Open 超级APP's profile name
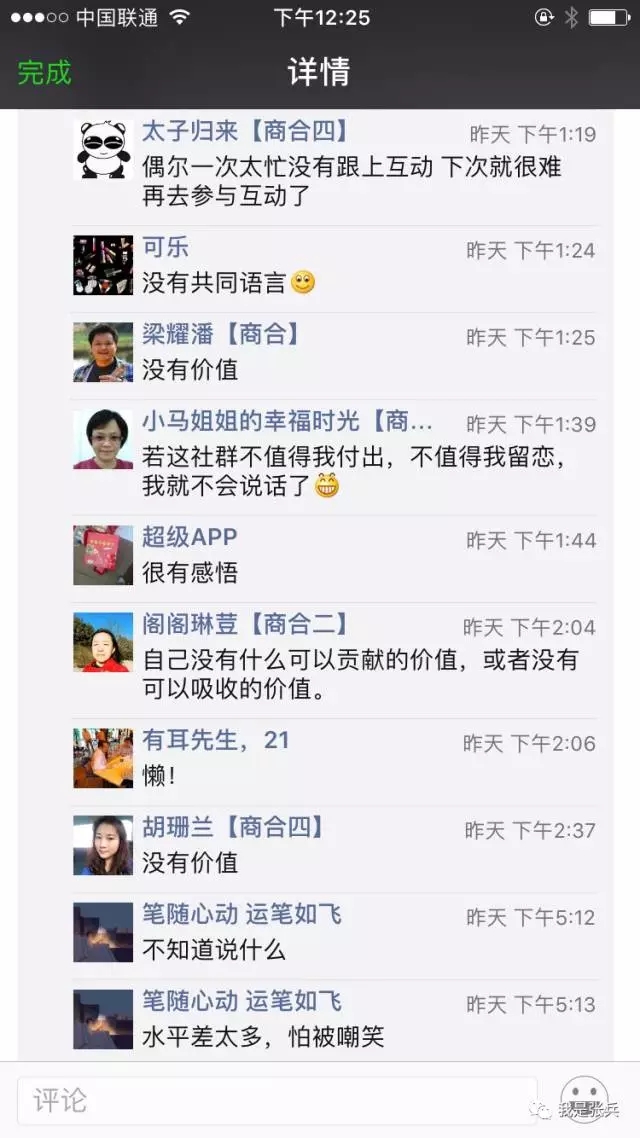Image resolution: width=640 pixels, height=1138 pixels. 189,537
